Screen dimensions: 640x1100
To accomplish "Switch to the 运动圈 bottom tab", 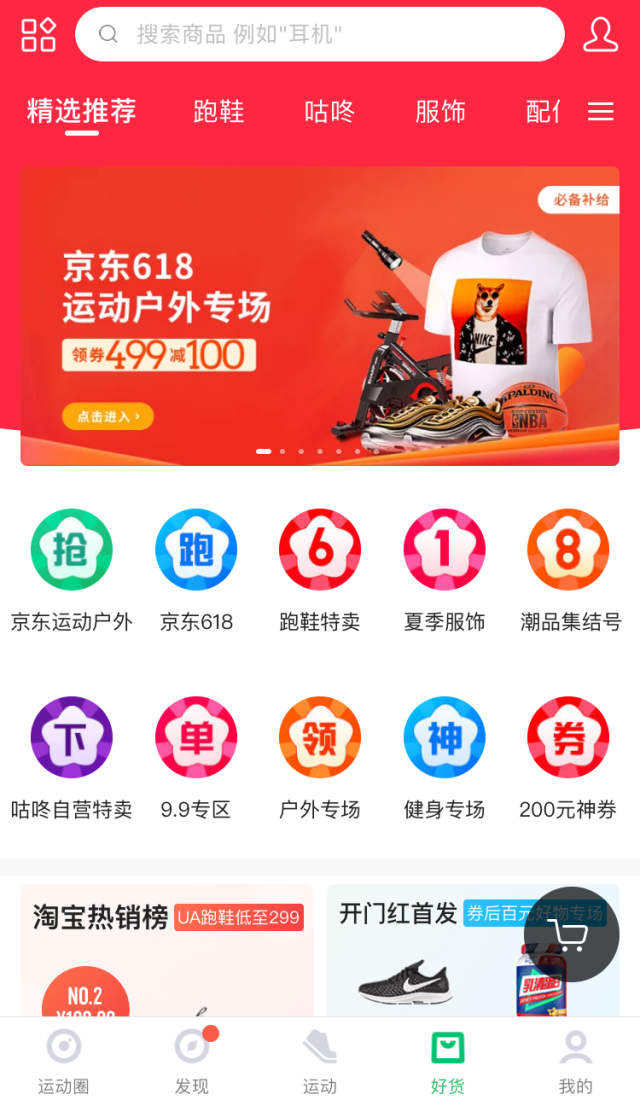I will (63, 1060).
